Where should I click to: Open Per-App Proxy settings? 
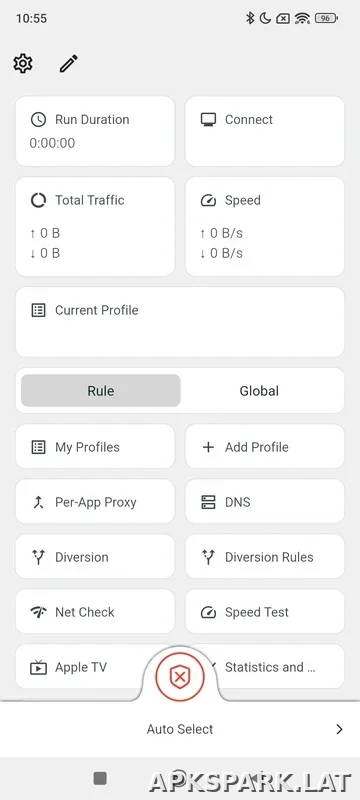(95, 502)
